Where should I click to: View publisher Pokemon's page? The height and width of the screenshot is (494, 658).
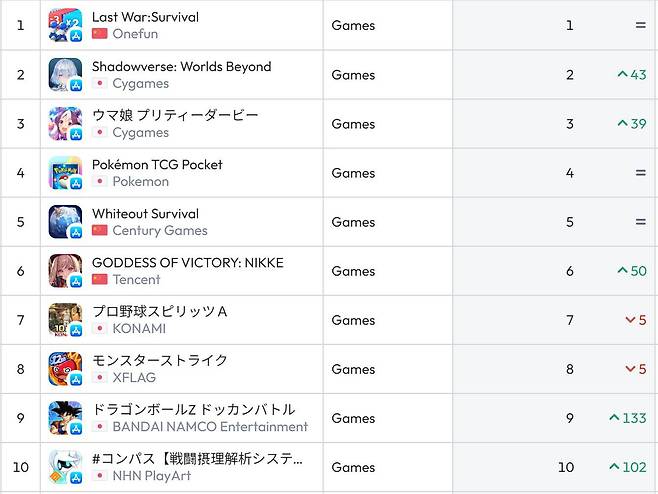[140, 181]
